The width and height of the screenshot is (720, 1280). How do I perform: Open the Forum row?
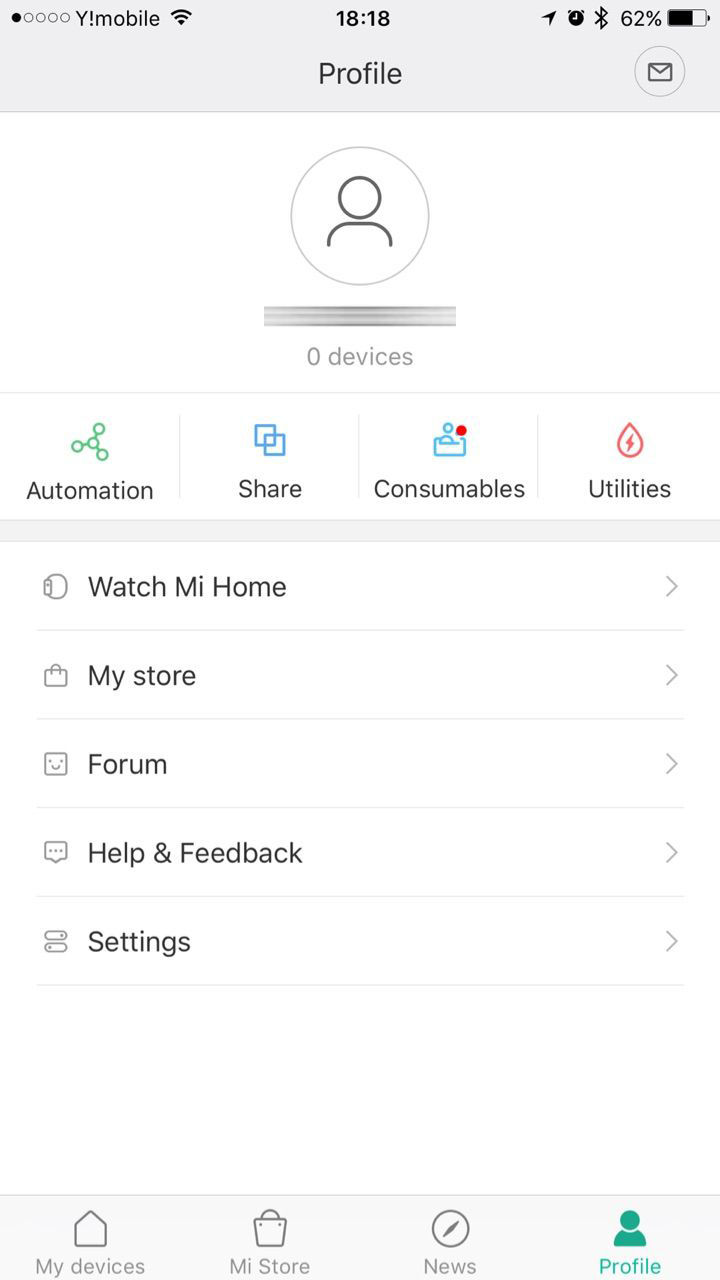click(x=360, y=764)
